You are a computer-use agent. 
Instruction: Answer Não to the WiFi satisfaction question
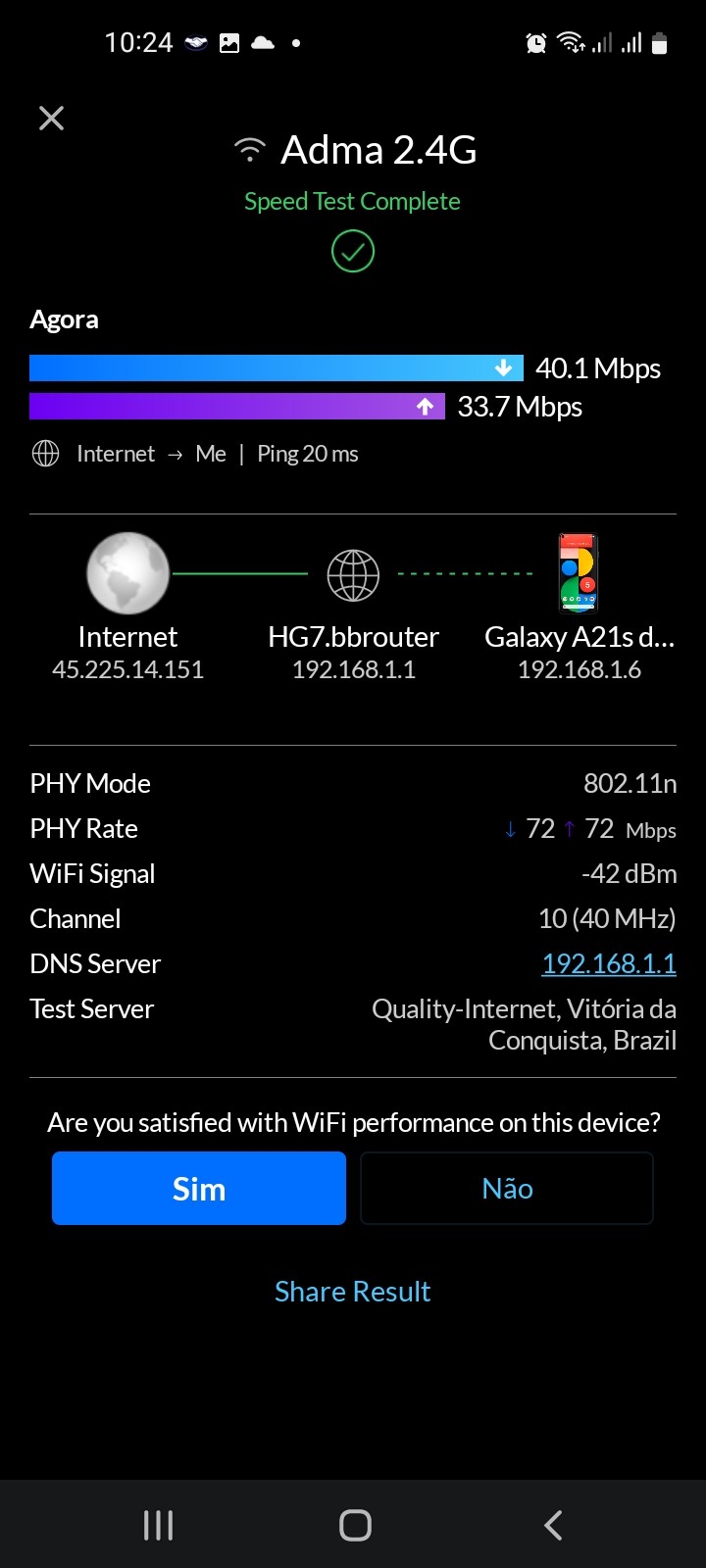[507, 1189]
